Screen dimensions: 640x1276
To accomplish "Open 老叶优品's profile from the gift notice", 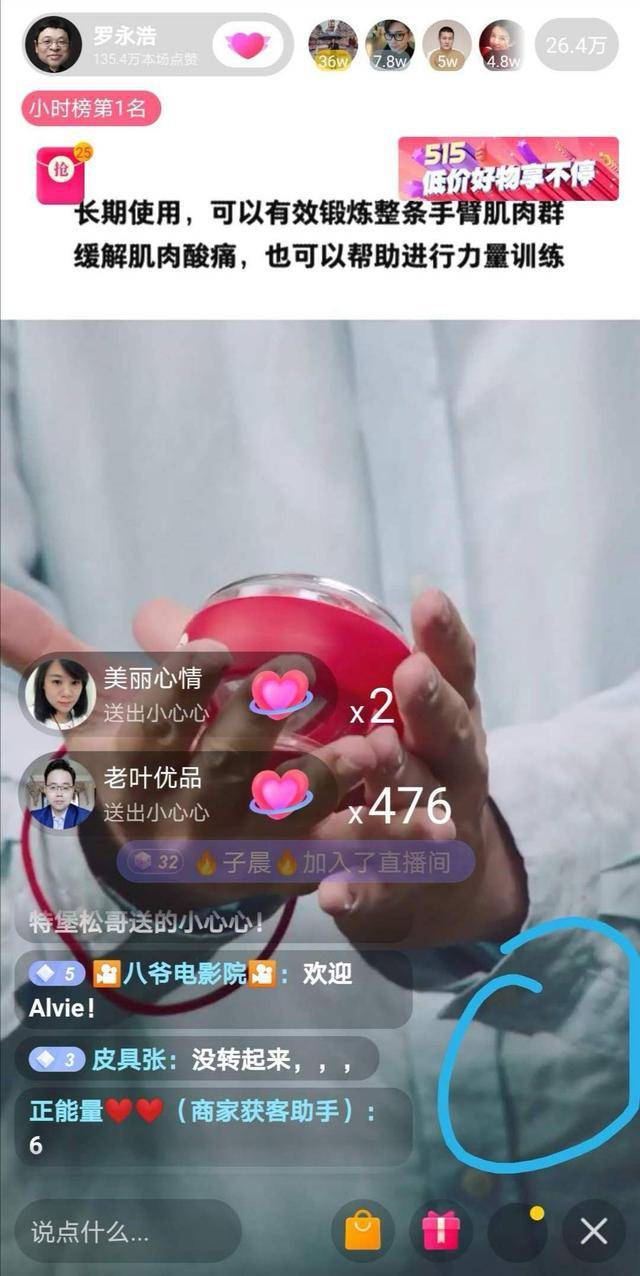I will 61,794.
